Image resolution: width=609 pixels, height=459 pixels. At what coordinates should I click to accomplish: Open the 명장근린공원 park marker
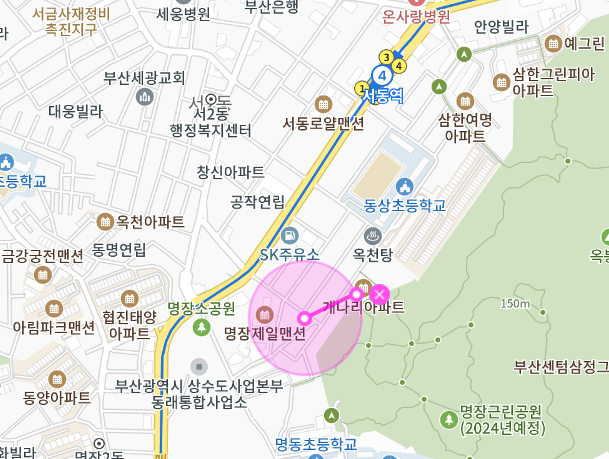click(x=444, y=412)
